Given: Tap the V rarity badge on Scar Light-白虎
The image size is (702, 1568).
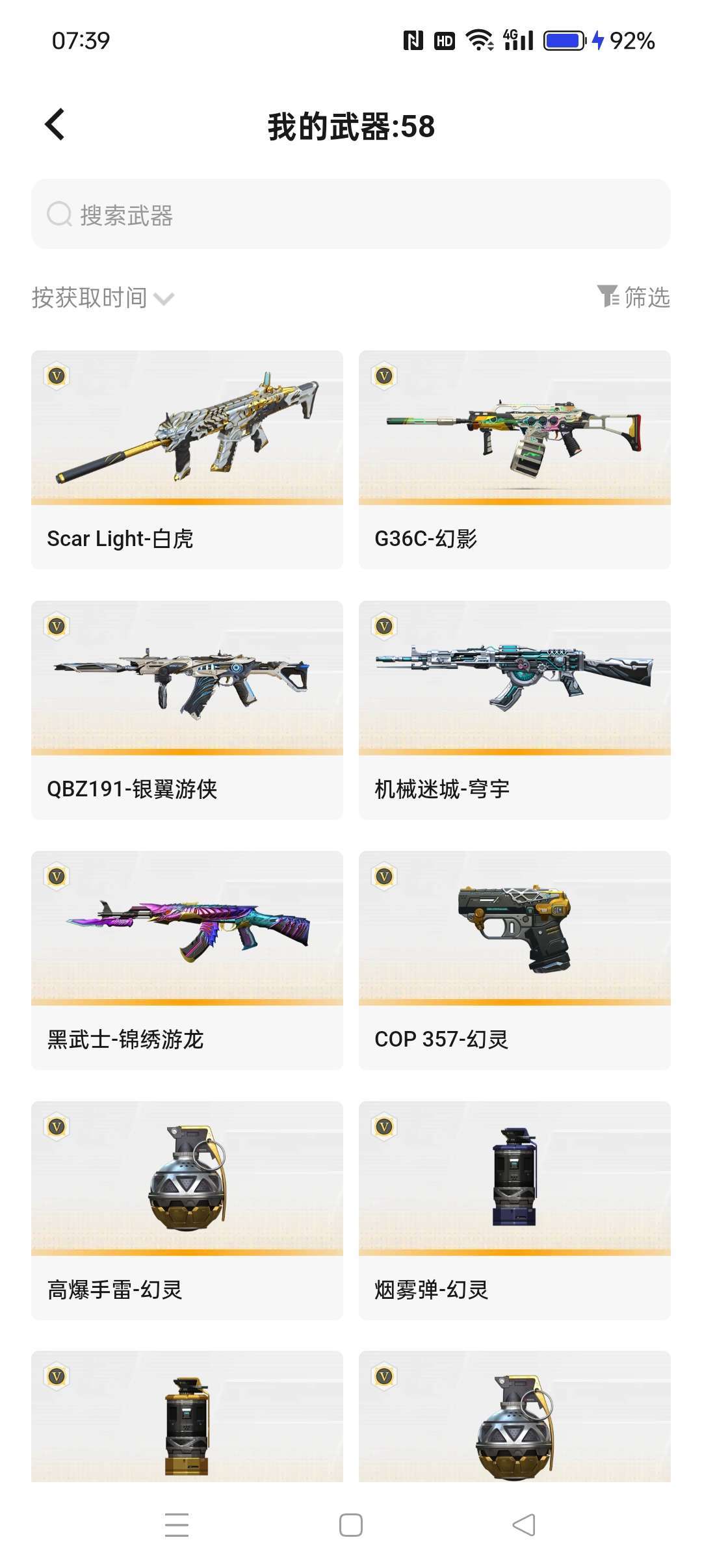Looking at the screenshot, I should [57, 376].
